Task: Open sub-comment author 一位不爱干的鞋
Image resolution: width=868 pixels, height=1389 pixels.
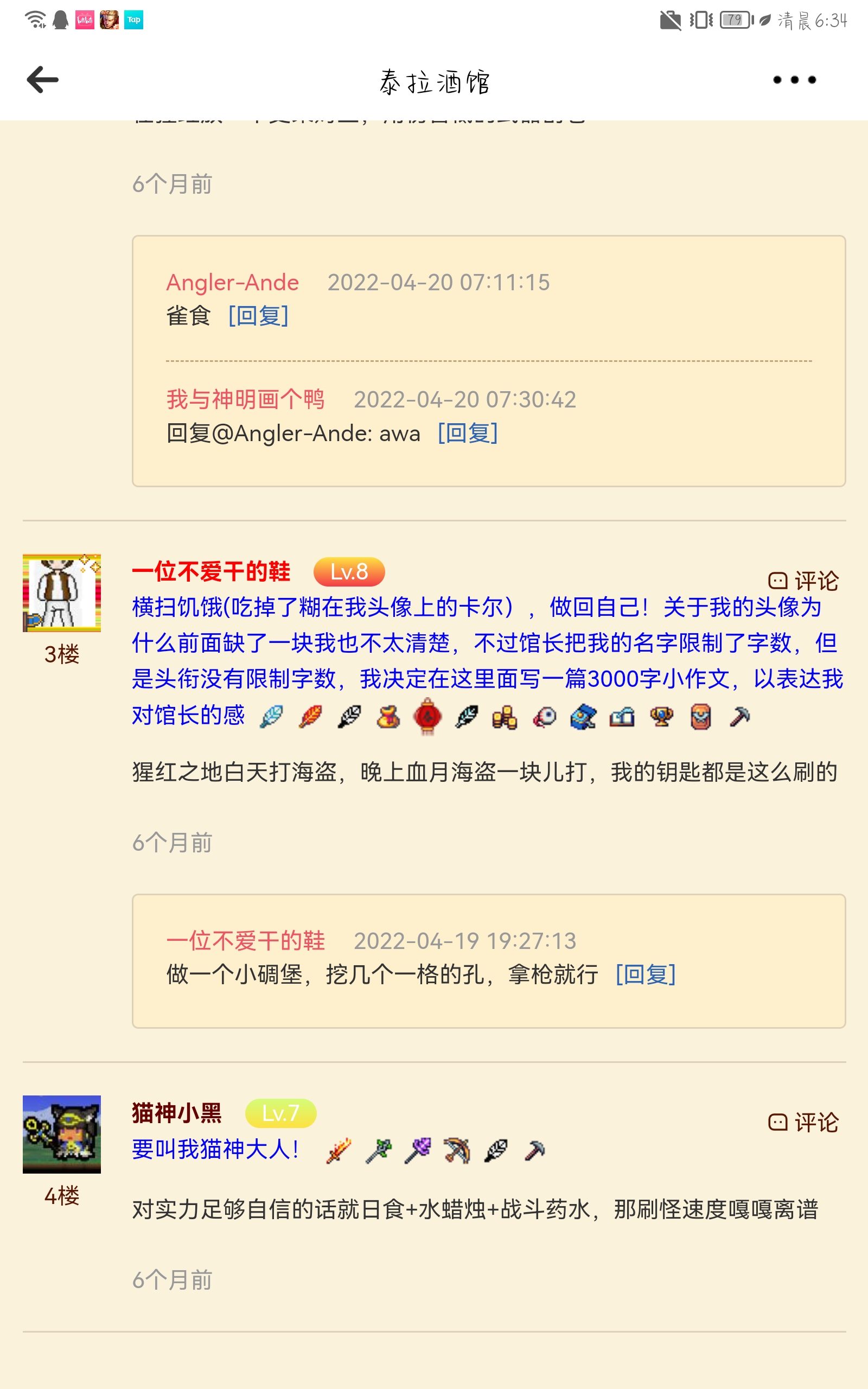Action: point(245,941)
